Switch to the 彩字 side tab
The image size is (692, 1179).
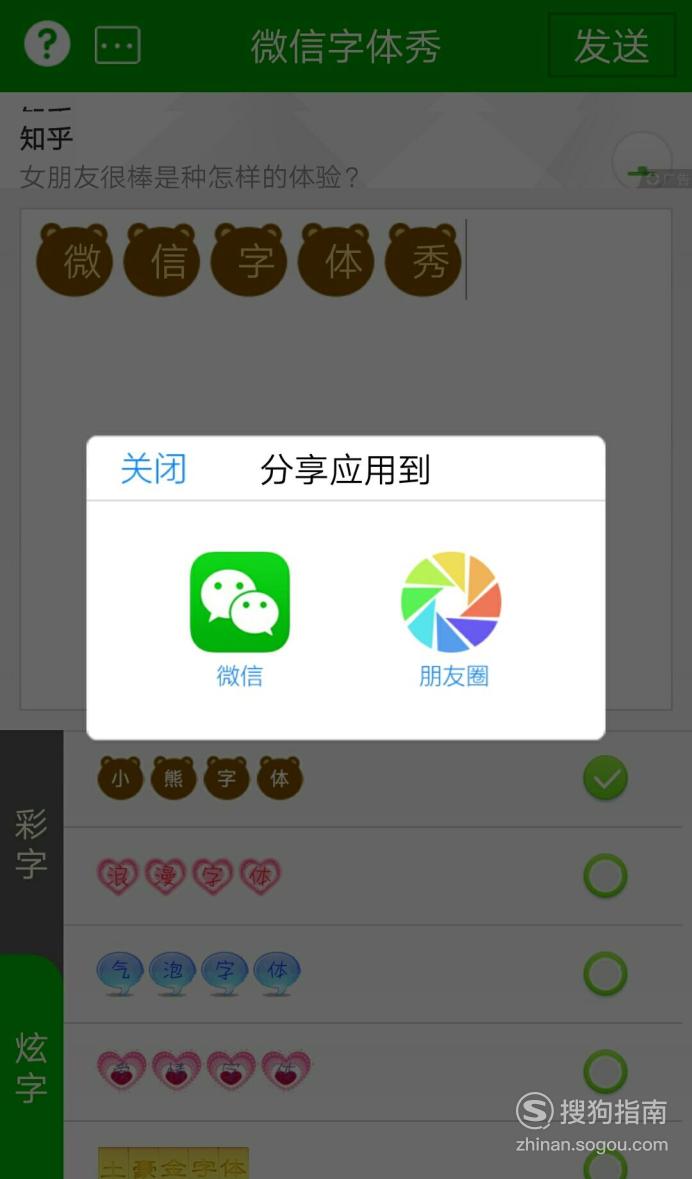tap(32, 843)
